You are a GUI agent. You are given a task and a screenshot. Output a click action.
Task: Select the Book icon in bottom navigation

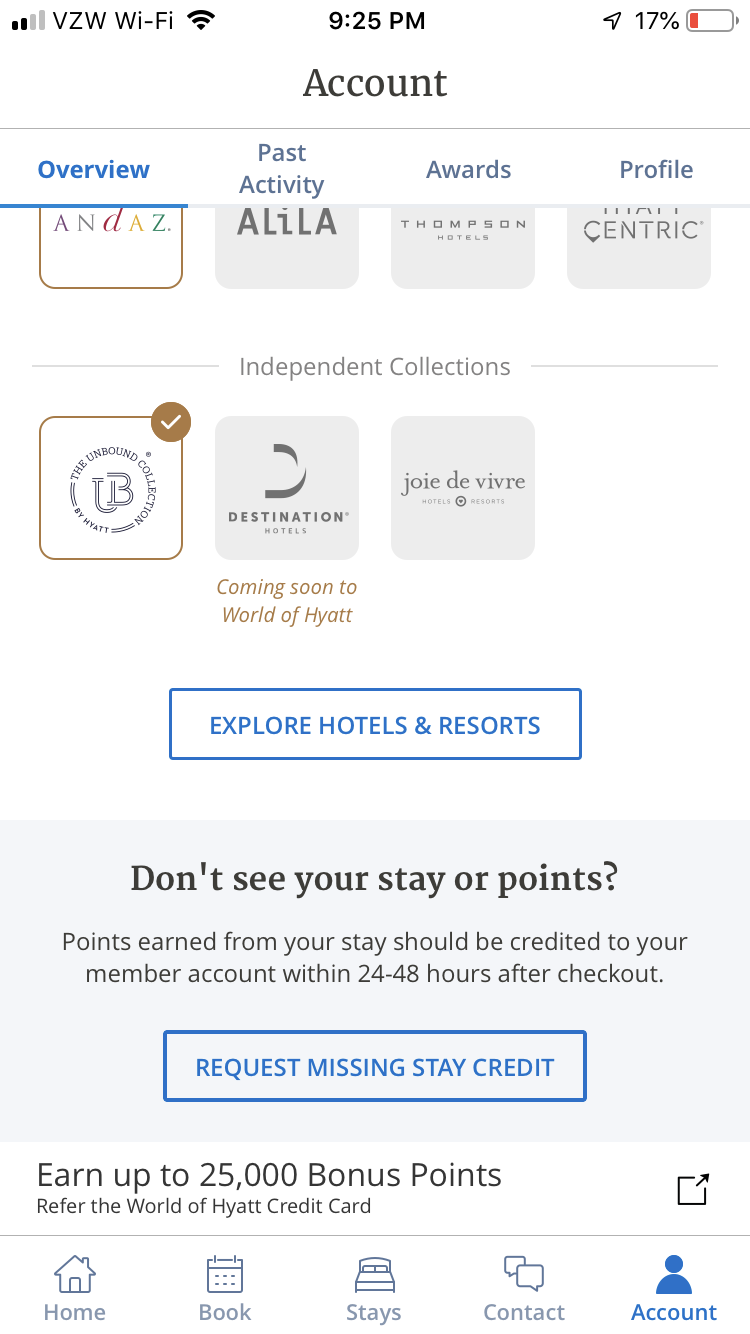pos(224,1287)
